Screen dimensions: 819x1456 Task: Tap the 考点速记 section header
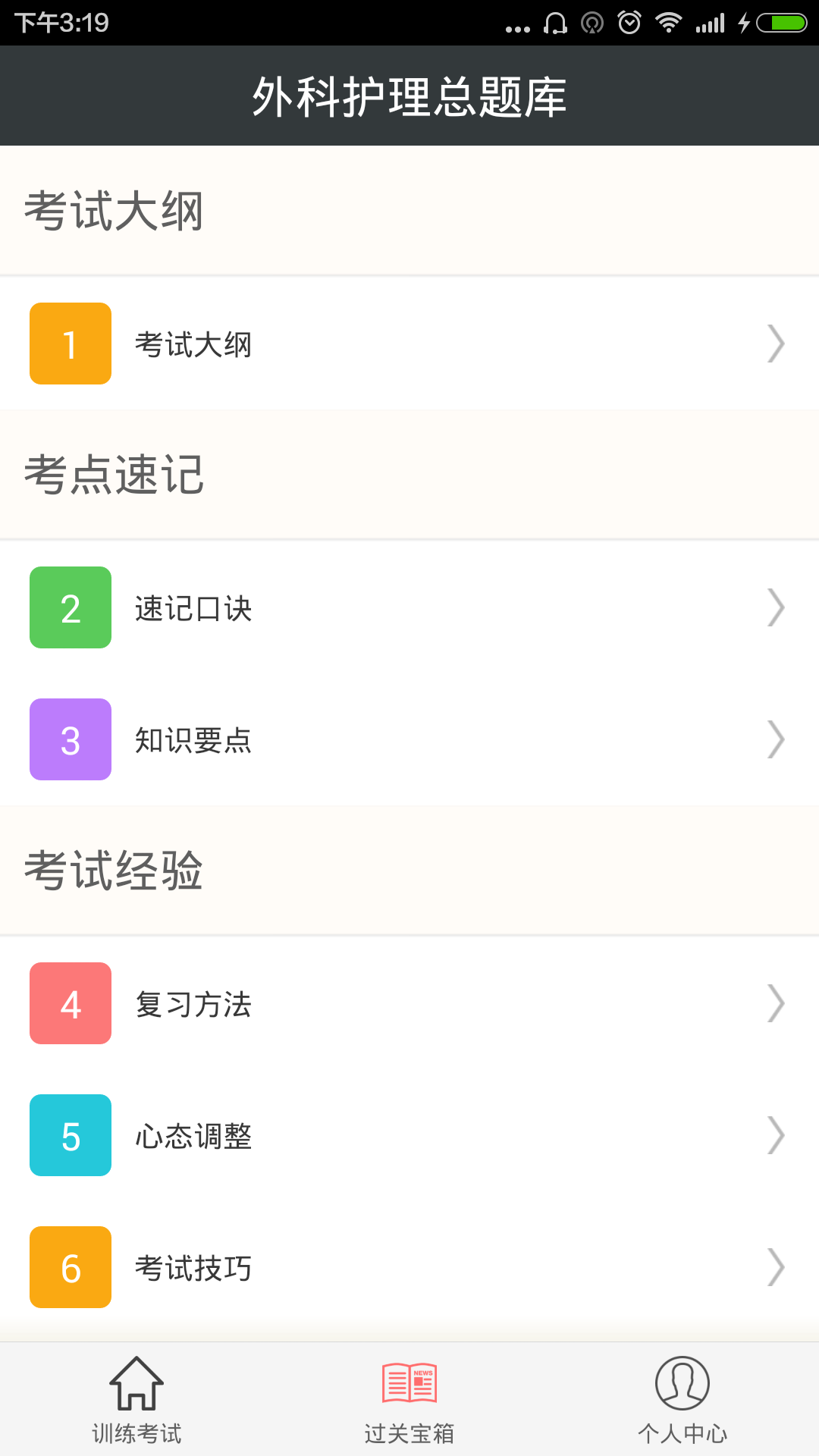[114, 474]
